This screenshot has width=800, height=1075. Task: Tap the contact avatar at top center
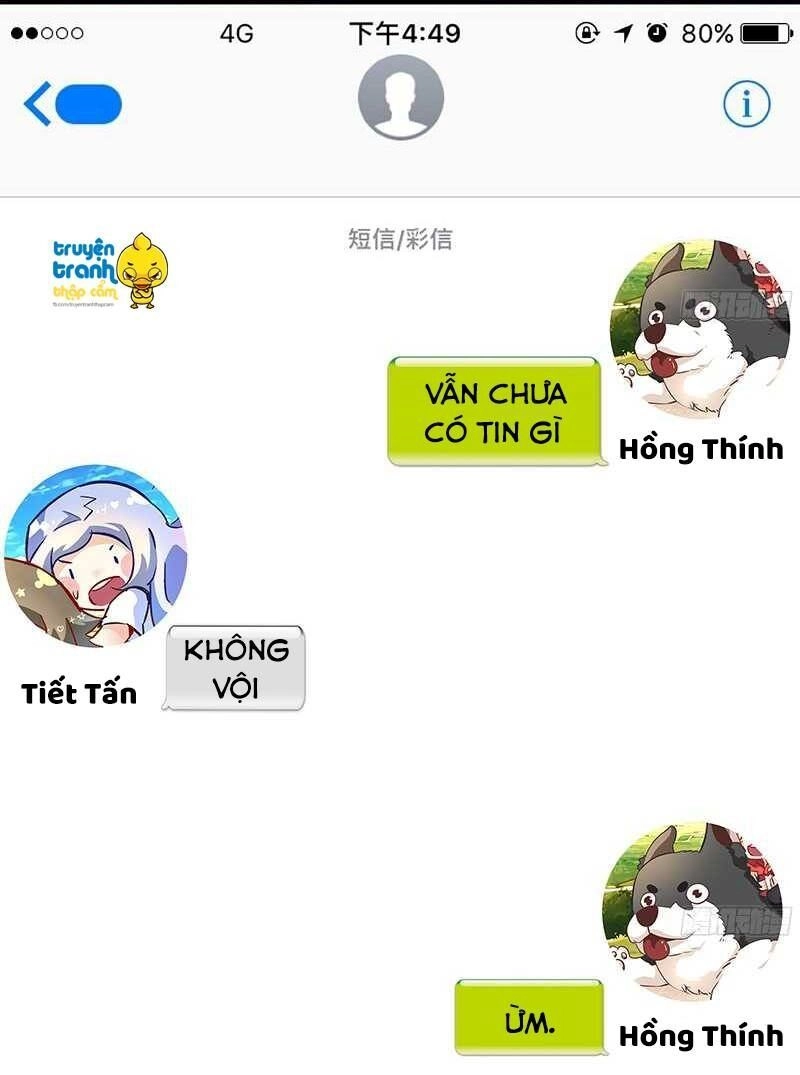pos(401,100)
